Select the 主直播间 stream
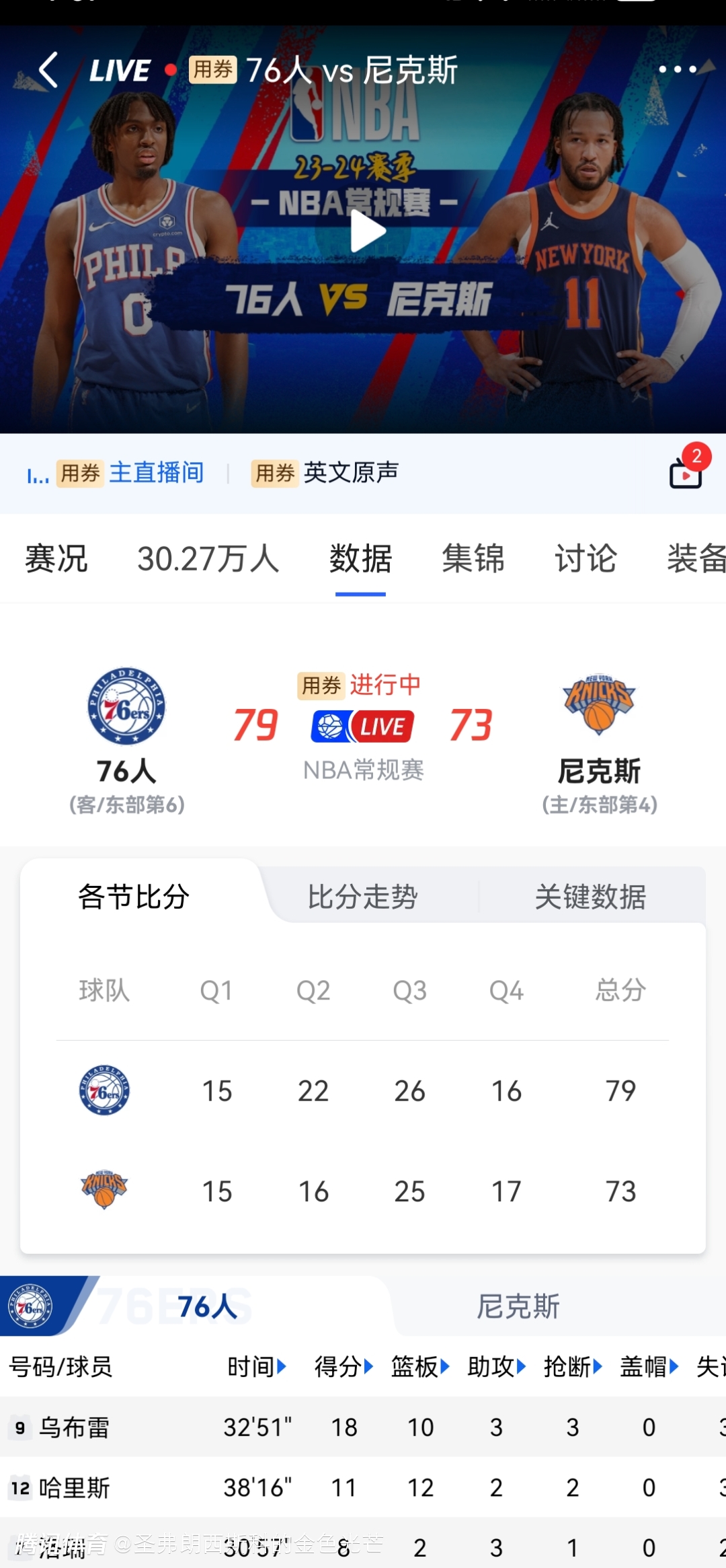The height and width of the screenshot is (1568, 726). pos(156,473)
